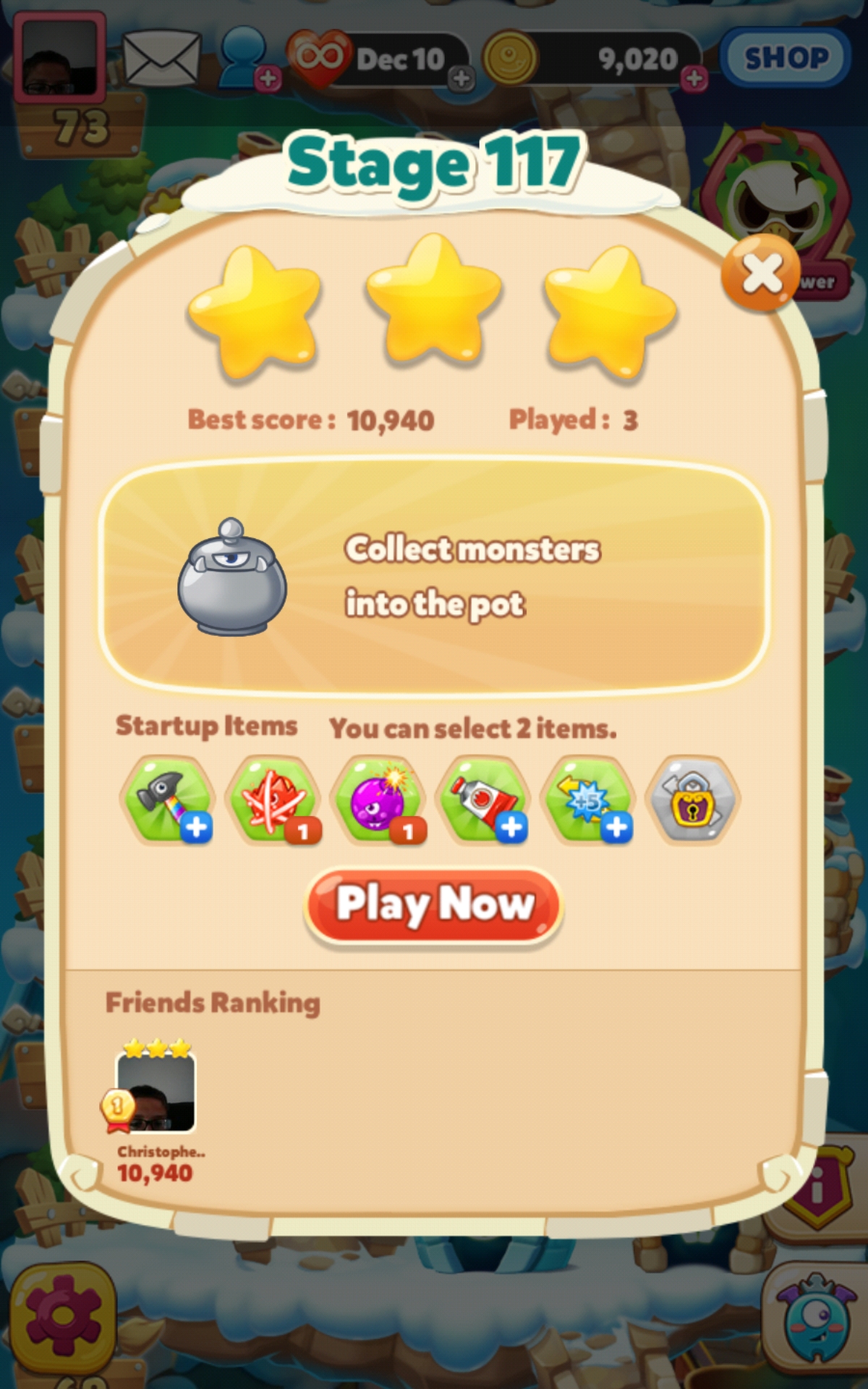Start the stage with Play Now

click(x=434, y=906)
